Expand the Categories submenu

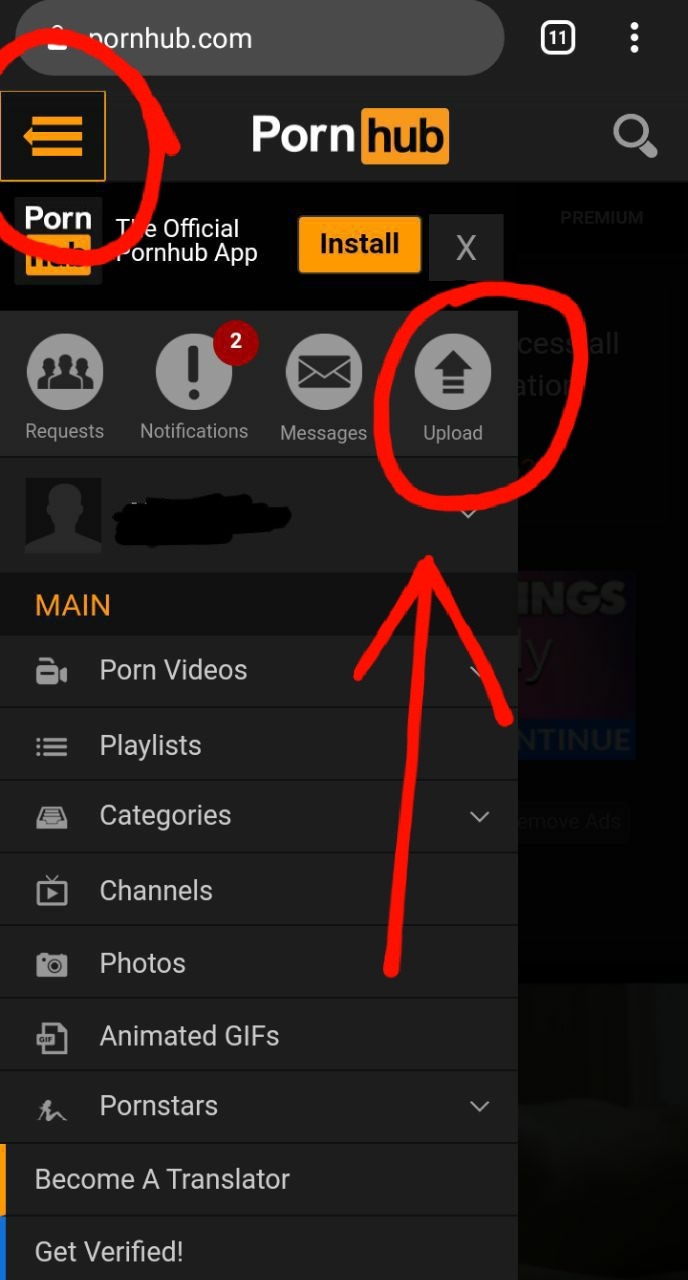click(480, 816)
